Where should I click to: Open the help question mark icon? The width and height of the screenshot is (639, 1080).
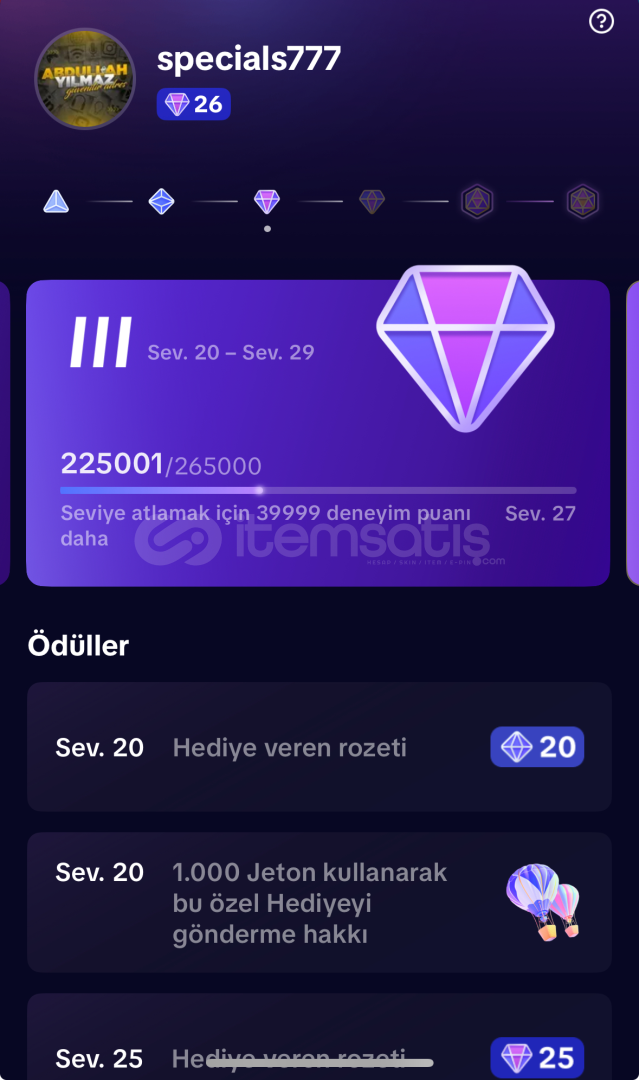coord(601,21)
